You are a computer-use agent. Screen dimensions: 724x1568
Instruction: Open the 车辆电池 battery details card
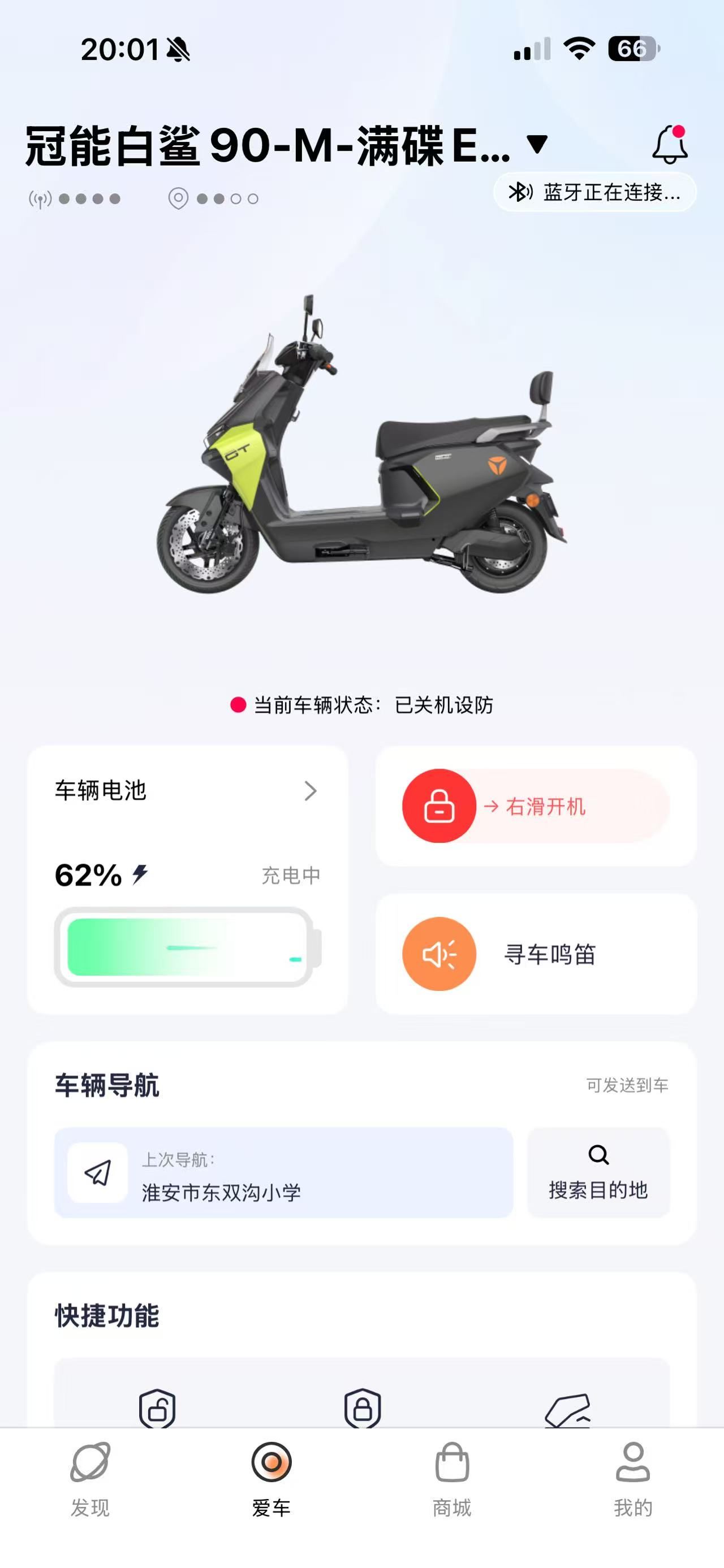(x=187, y=791)
